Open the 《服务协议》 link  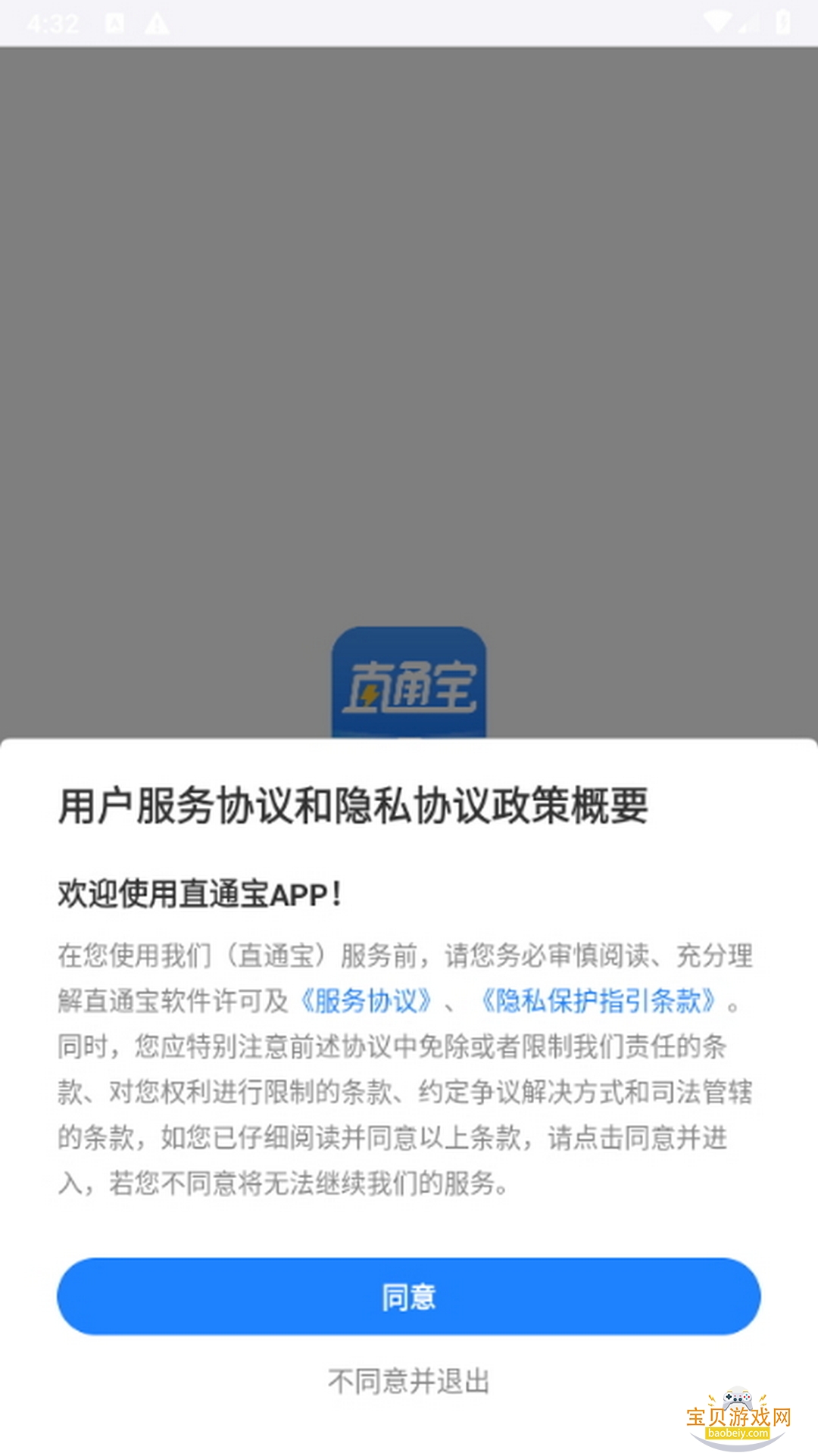click(366, 1001)
